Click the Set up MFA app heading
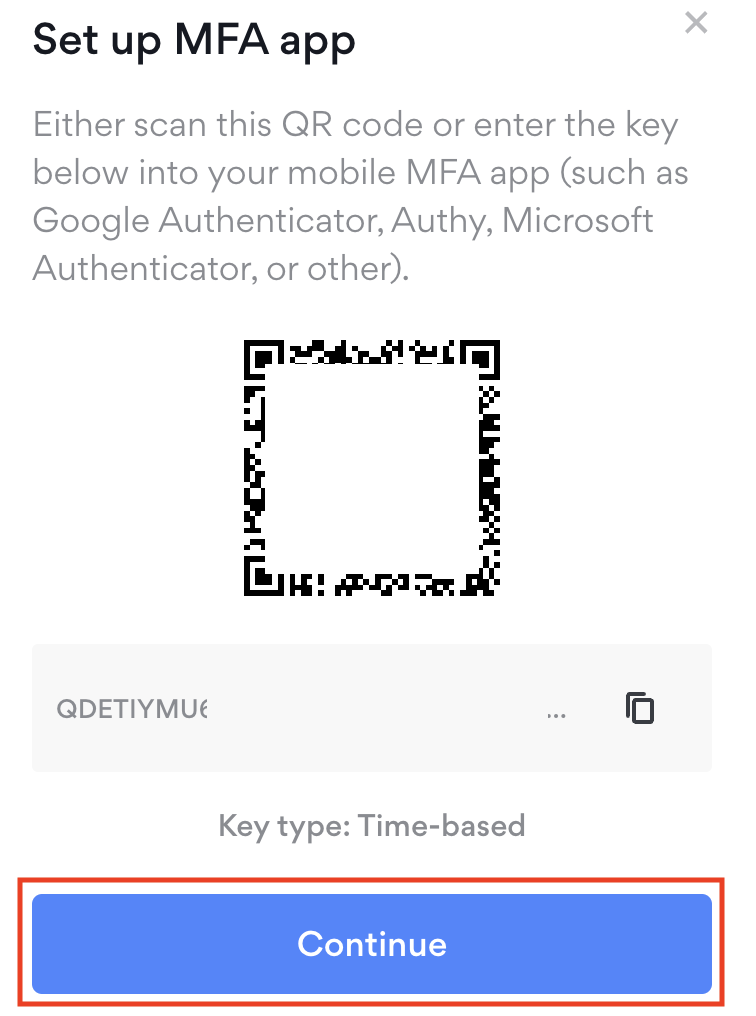Screen dimensions: 756x1016 (194, 40)
